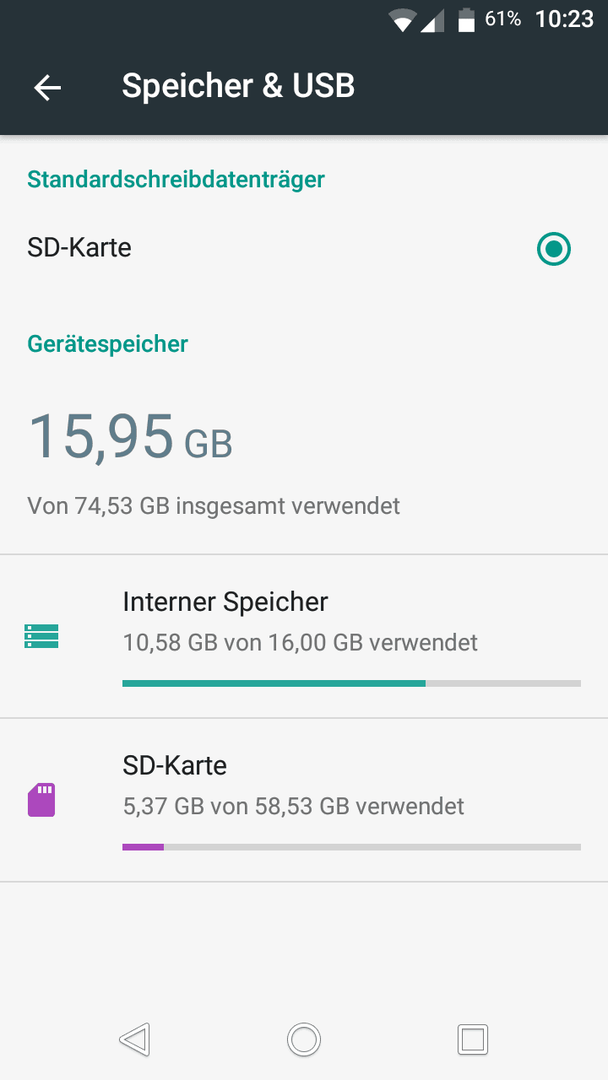Open recent apps from the navigation bar

click(x=472, y=1039)
